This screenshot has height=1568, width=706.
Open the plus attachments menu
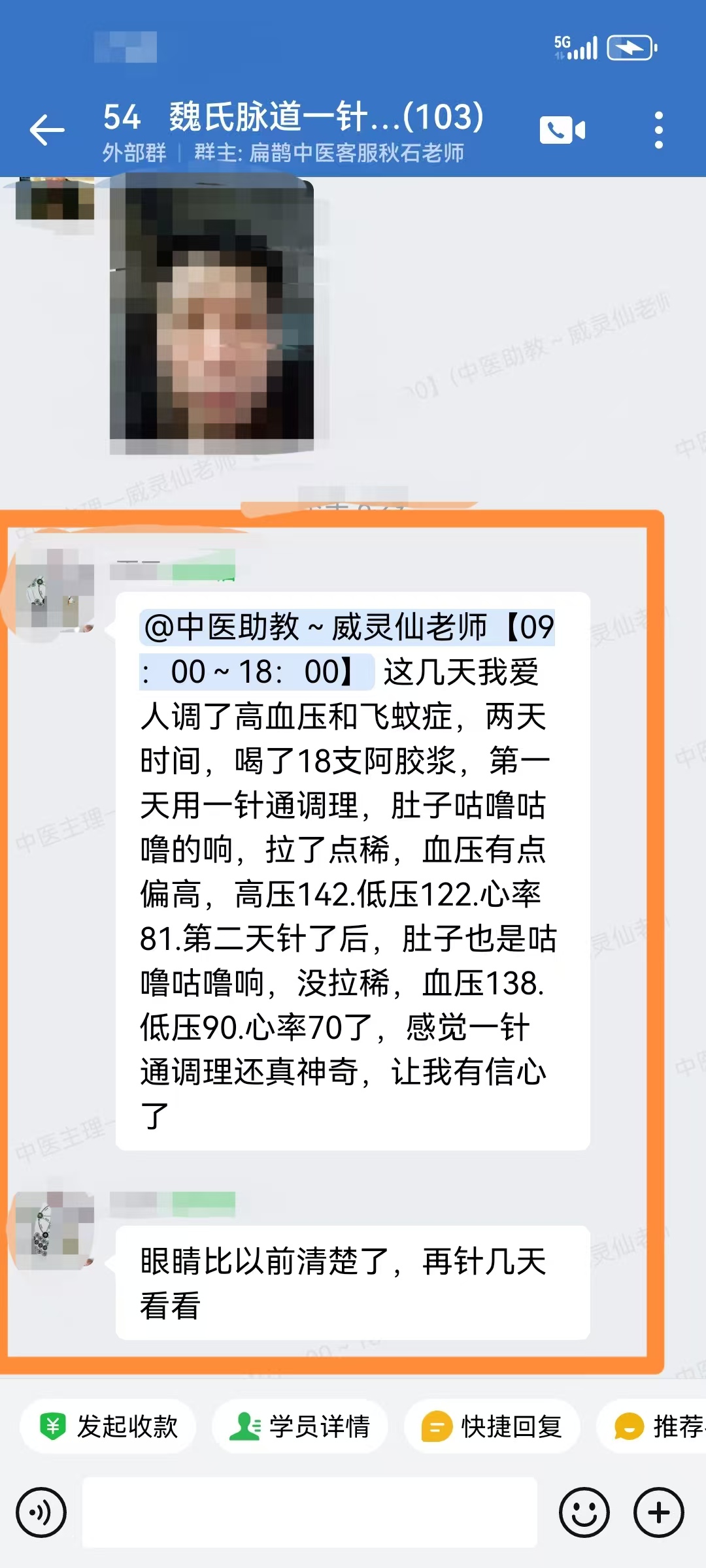pos(658,1512)
